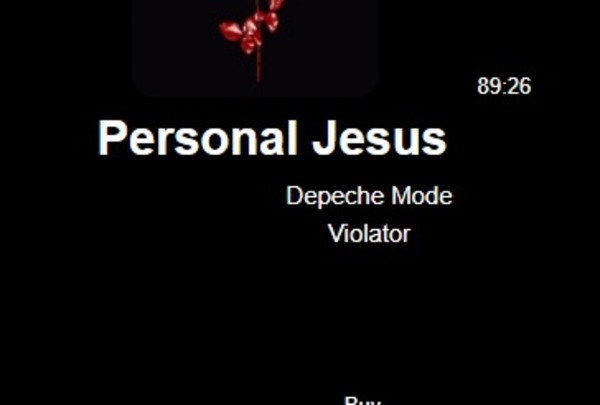
Task: Open the Violator album cover art
Action: click(255, 45)
